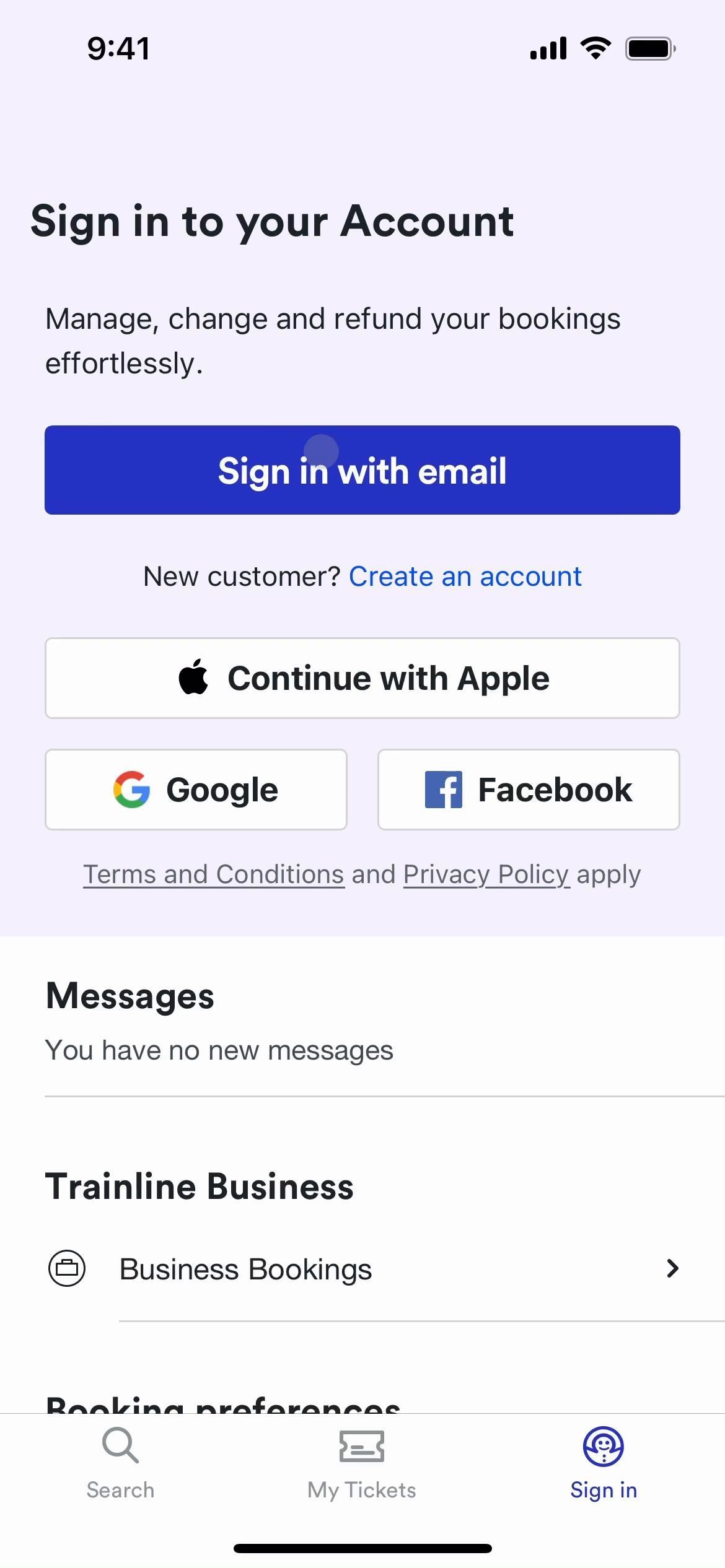Image resolution: width=725 pixels, height=1568 pixels.
Task: Open Business Bookings row
Action: pos(362,1269)
